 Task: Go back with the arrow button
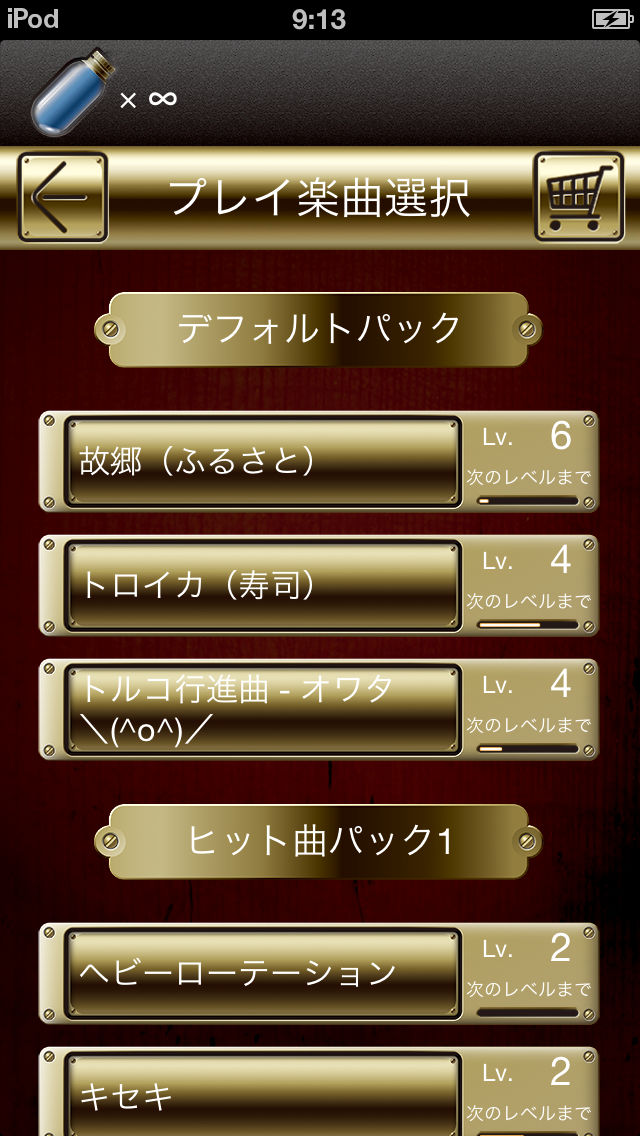tap(63, 197)
